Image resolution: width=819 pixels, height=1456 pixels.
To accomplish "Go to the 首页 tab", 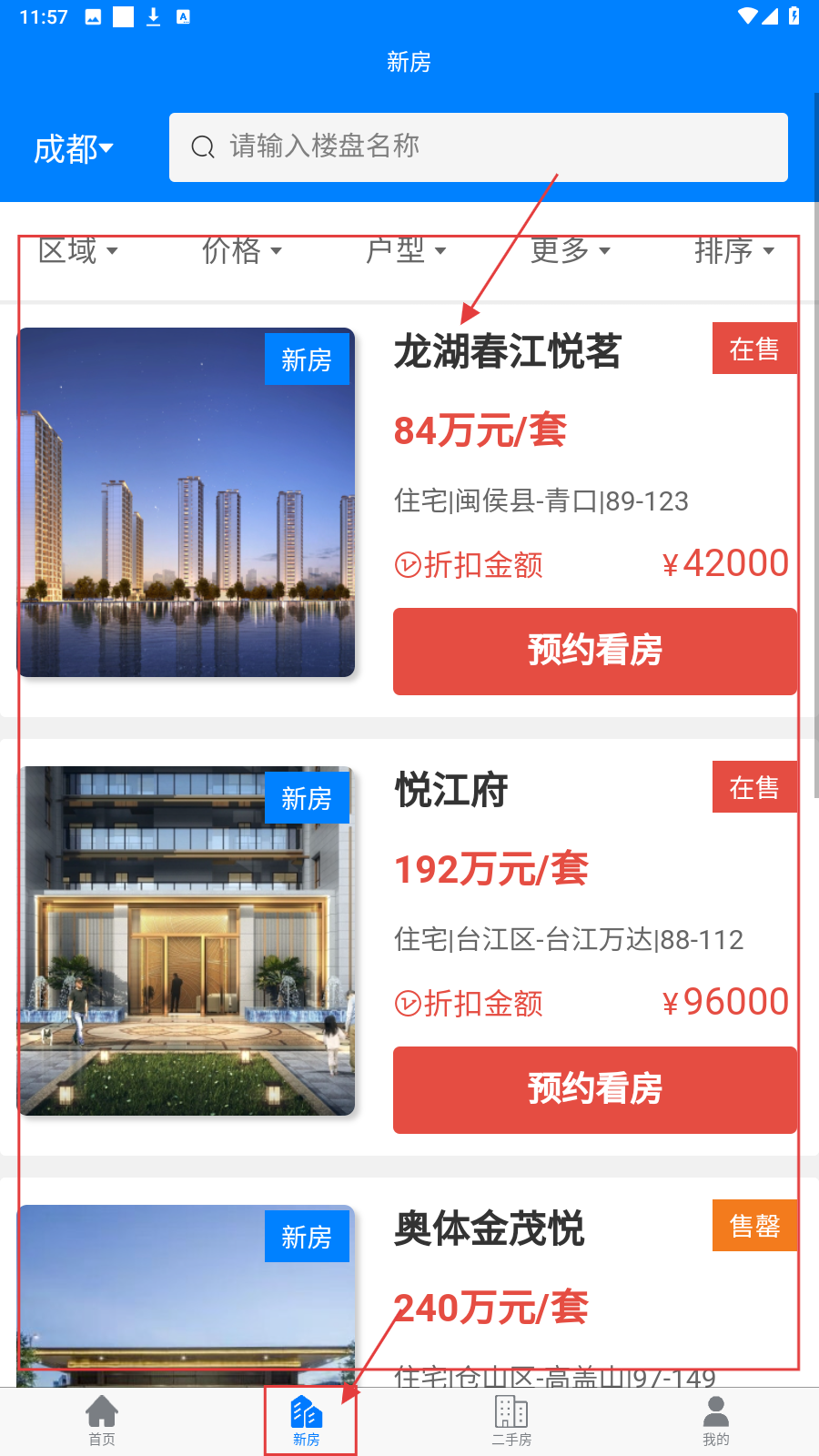I will [102, 1421].
